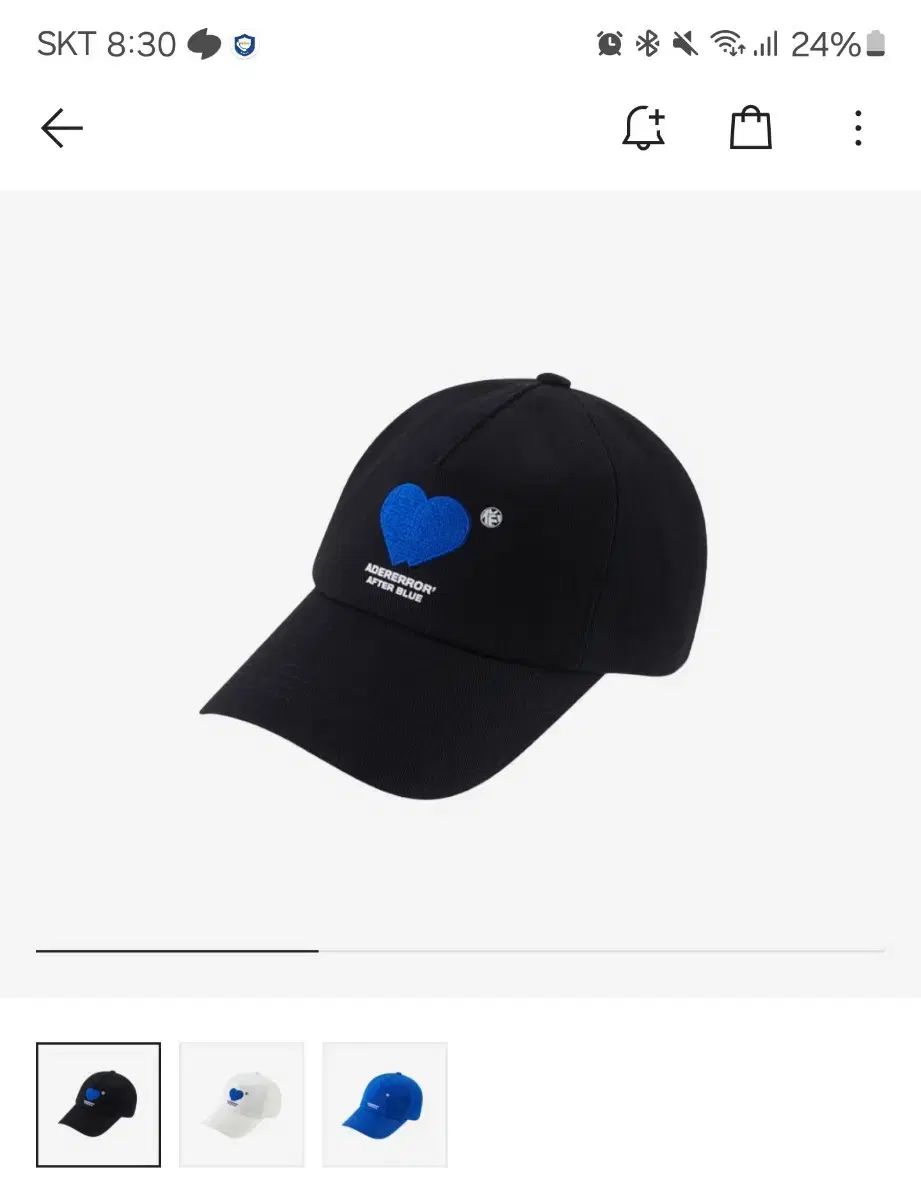Open the three-dot overflow menu

point(857,129)
